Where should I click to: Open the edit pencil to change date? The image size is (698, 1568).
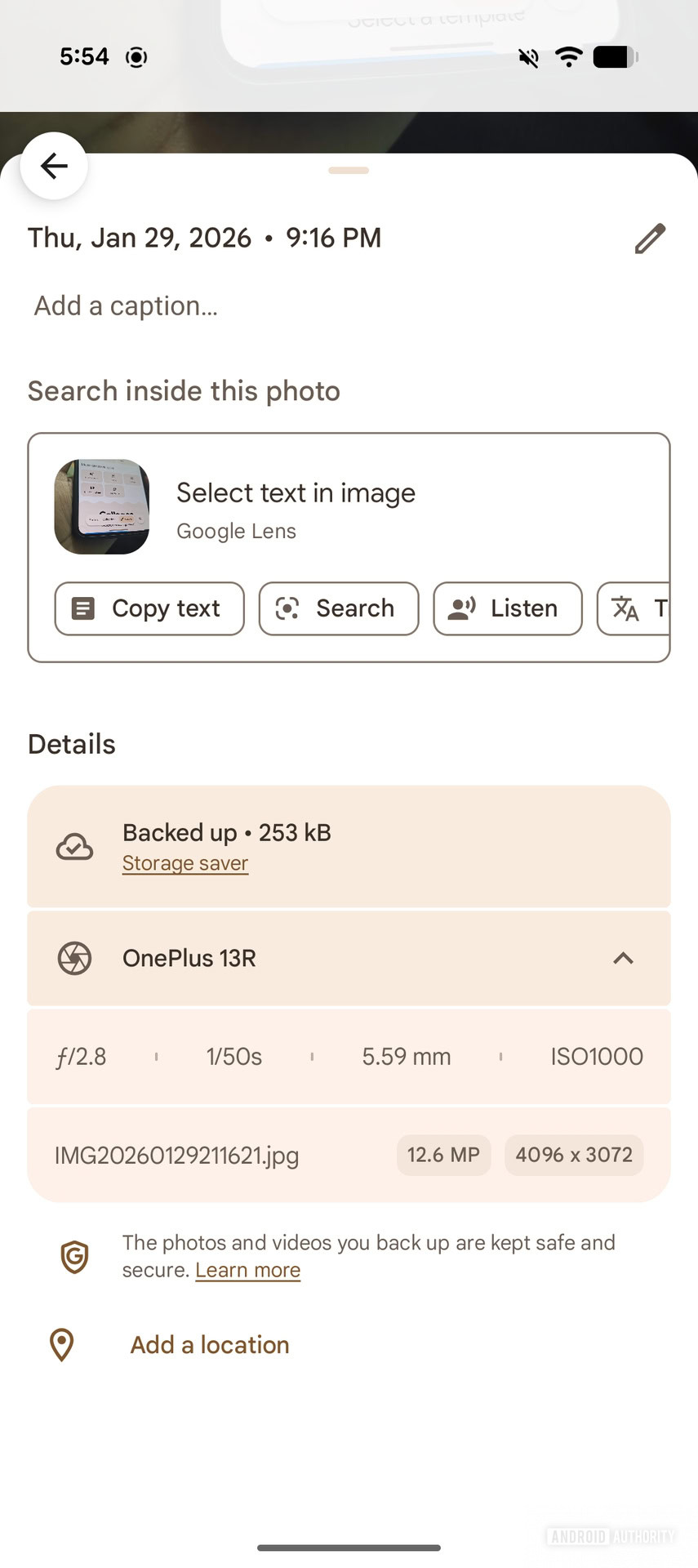pos(650,238)
